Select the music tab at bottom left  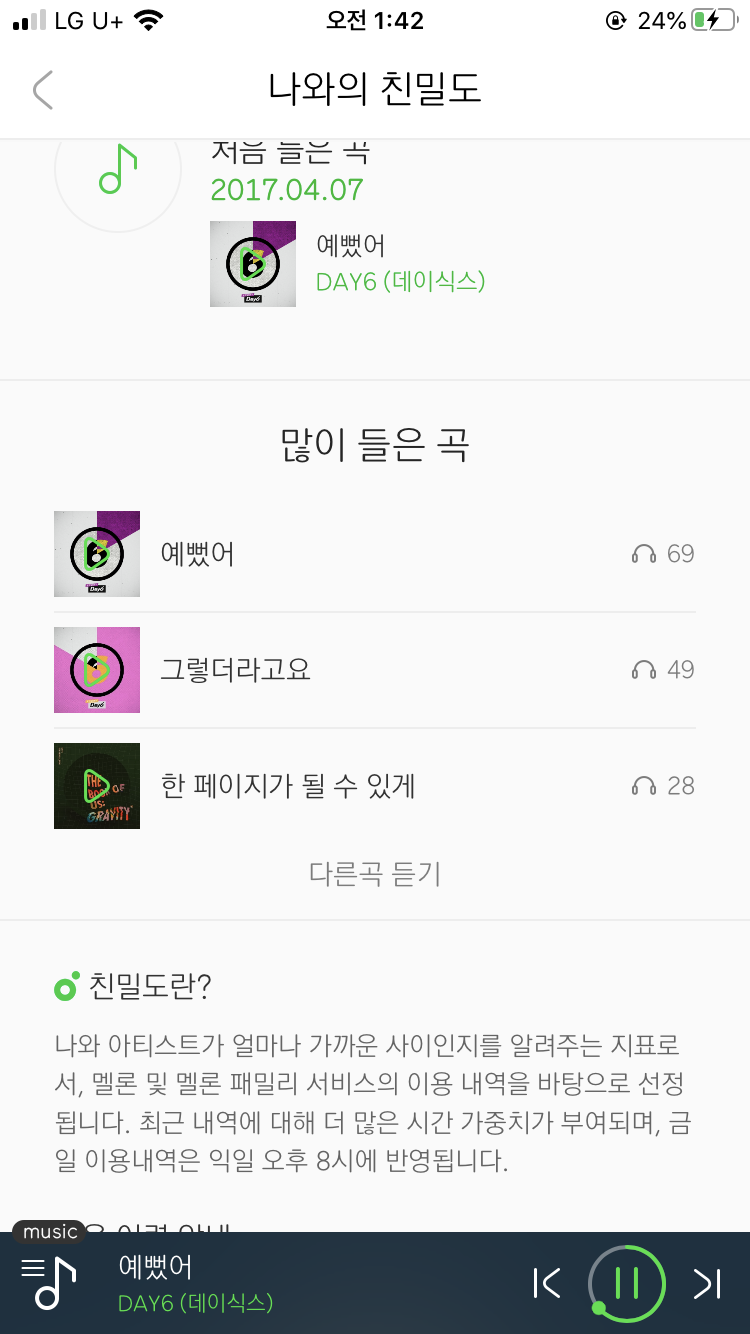tap(48, 1231)
